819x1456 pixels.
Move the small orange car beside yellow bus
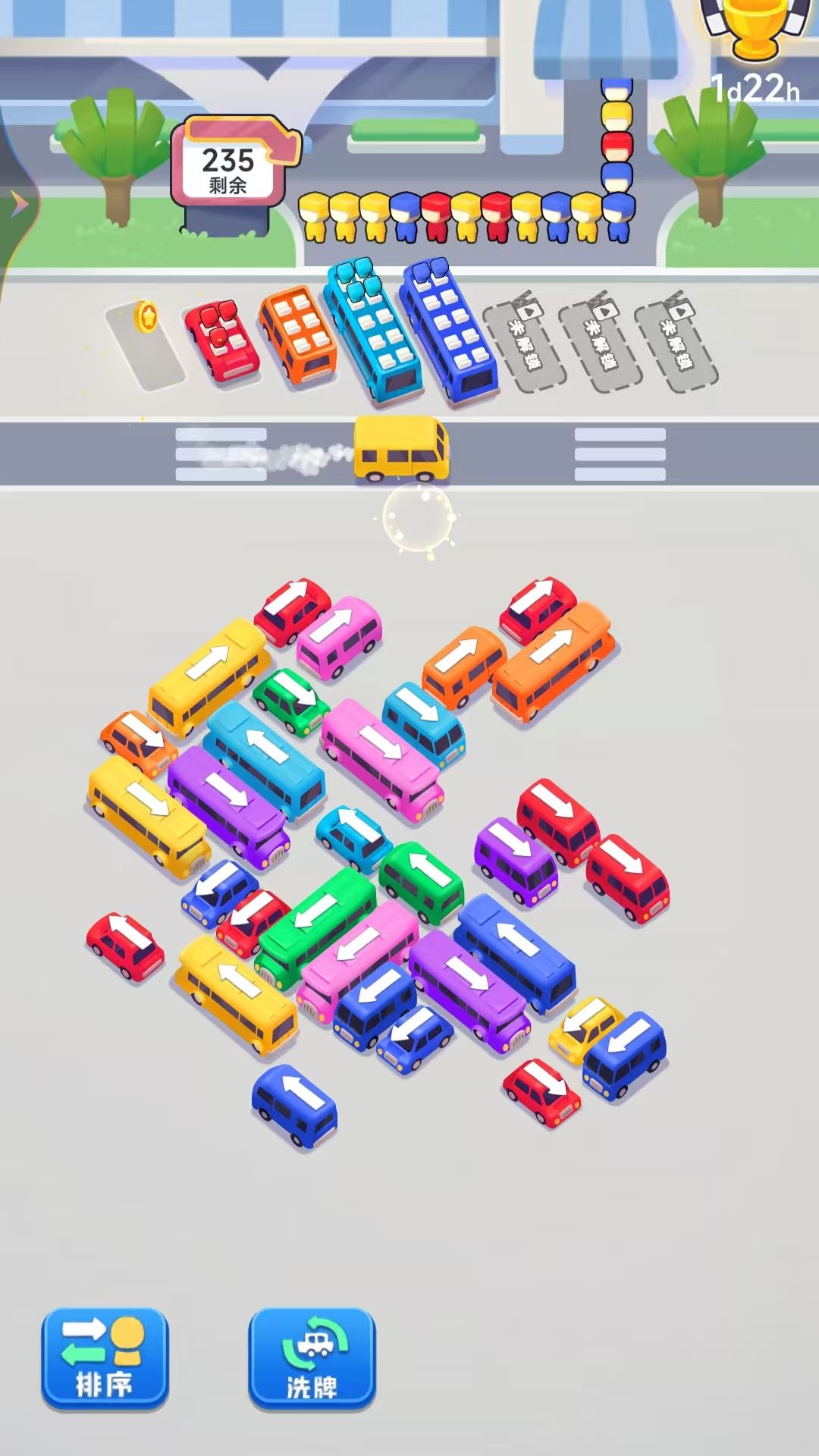tap(138, 742)
